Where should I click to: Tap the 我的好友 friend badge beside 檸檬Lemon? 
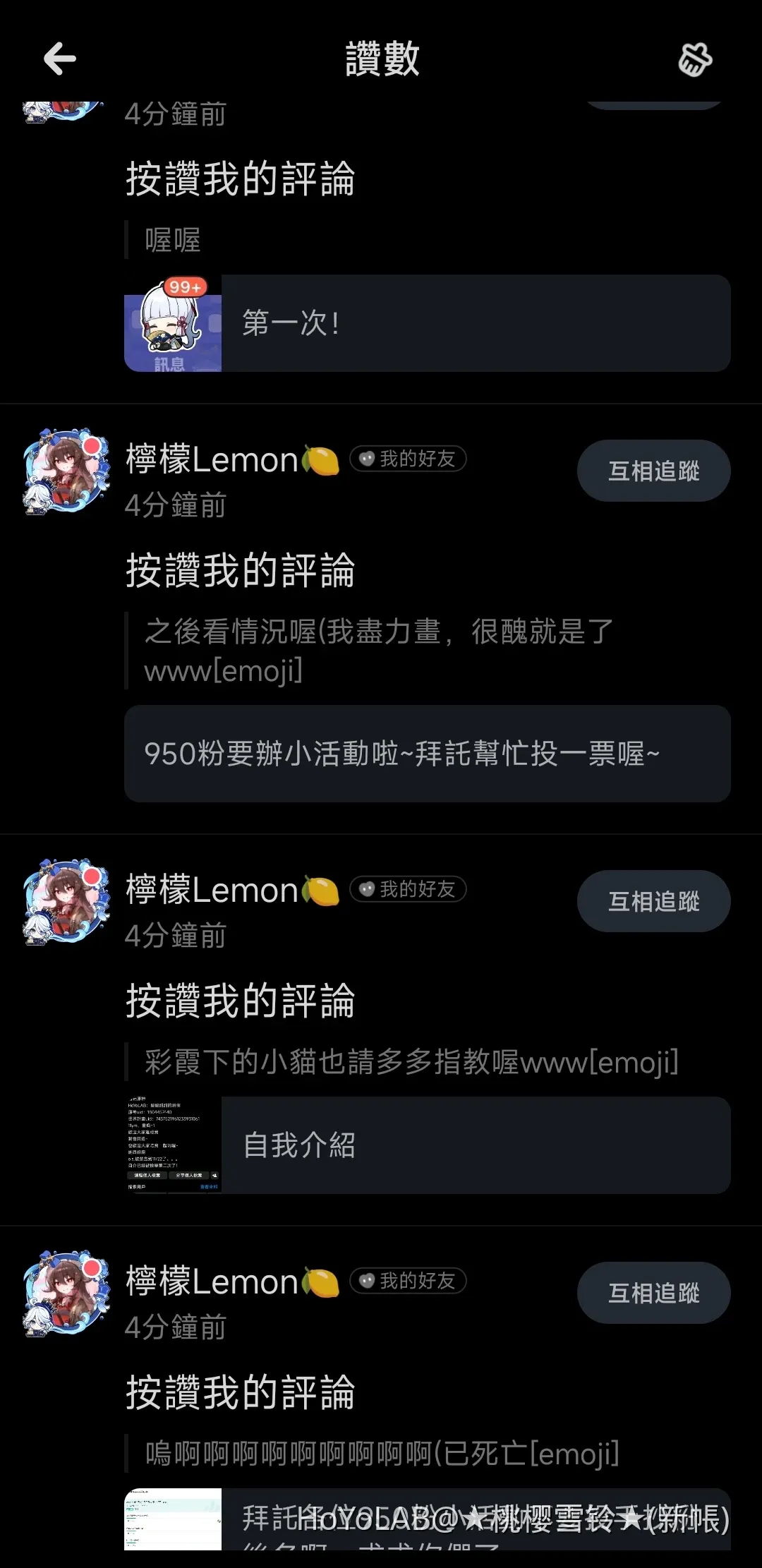tap(408, 459)
